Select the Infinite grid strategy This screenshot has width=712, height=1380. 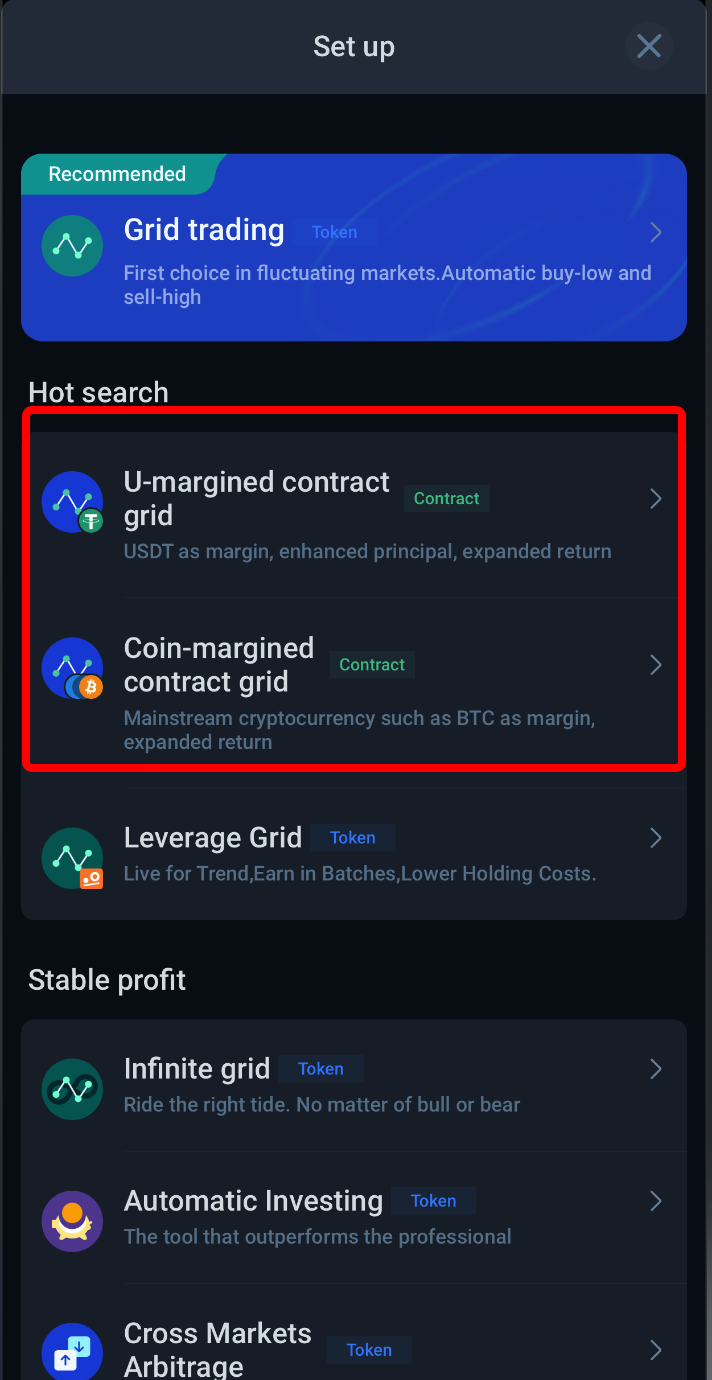[354, 1086]
